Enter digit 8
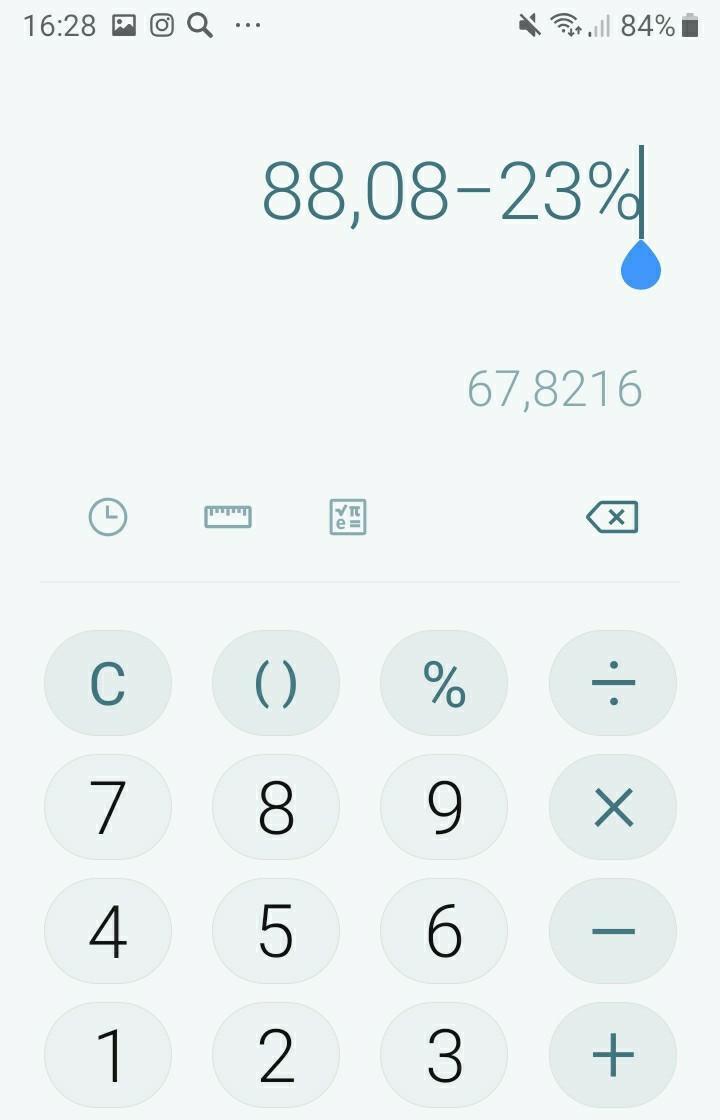 pyautogui.click(x=276, y=808)
